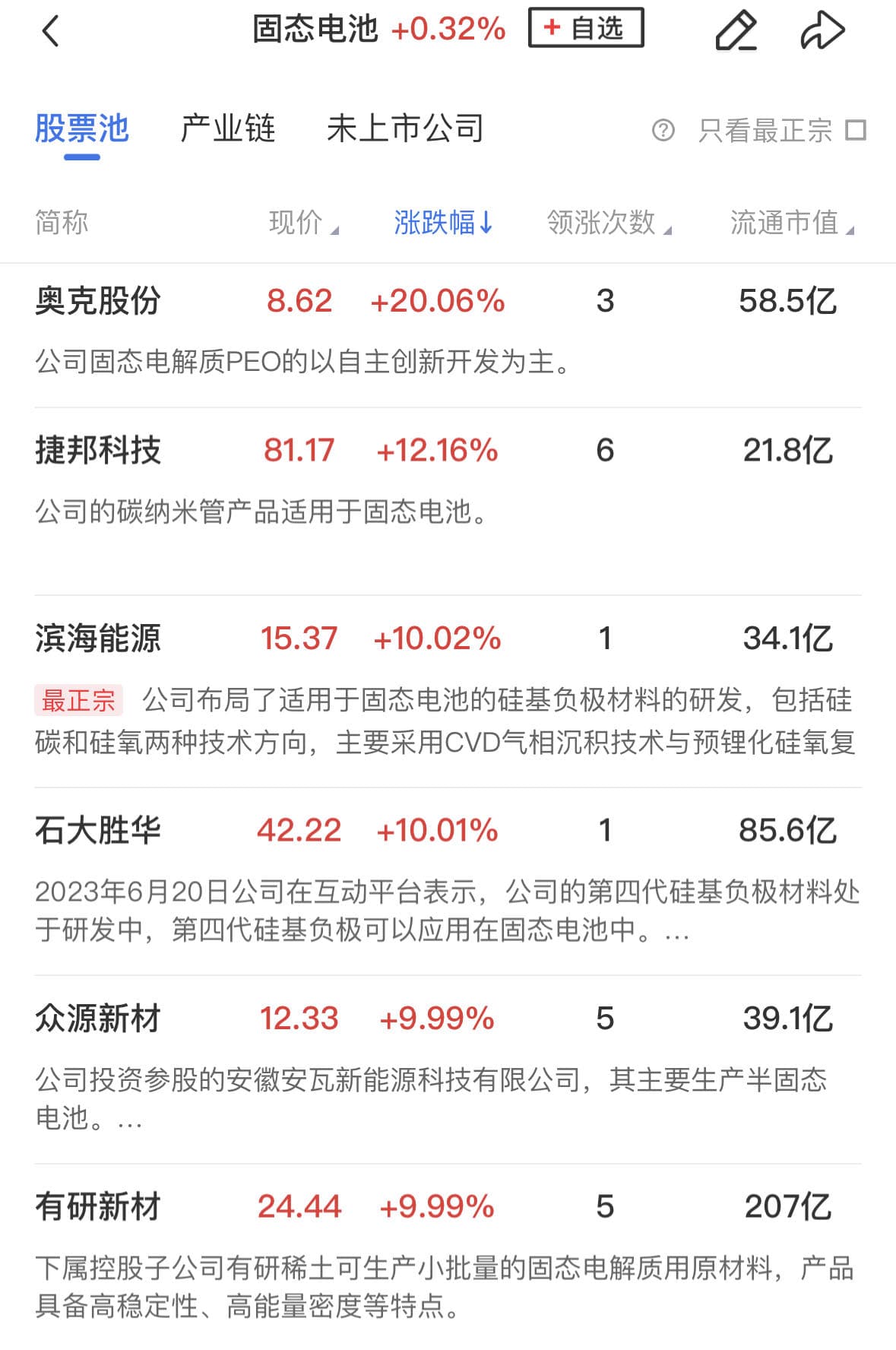
Task: Open stock 捷邦科技 details
Action: tap(98, 450)
